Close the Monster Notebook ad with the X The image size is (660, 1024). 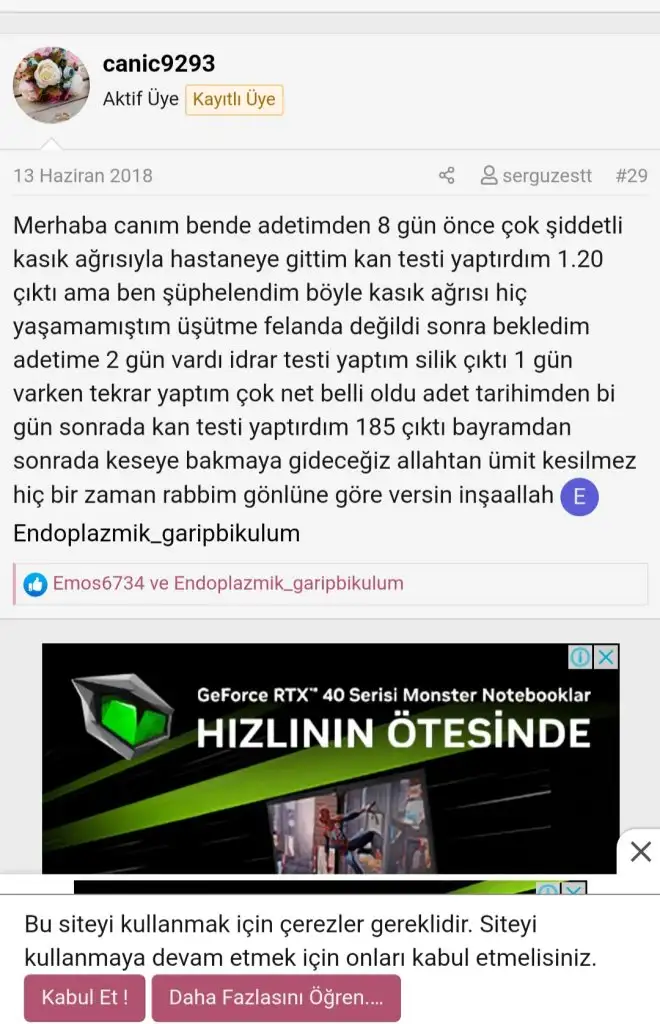[607, 657]
